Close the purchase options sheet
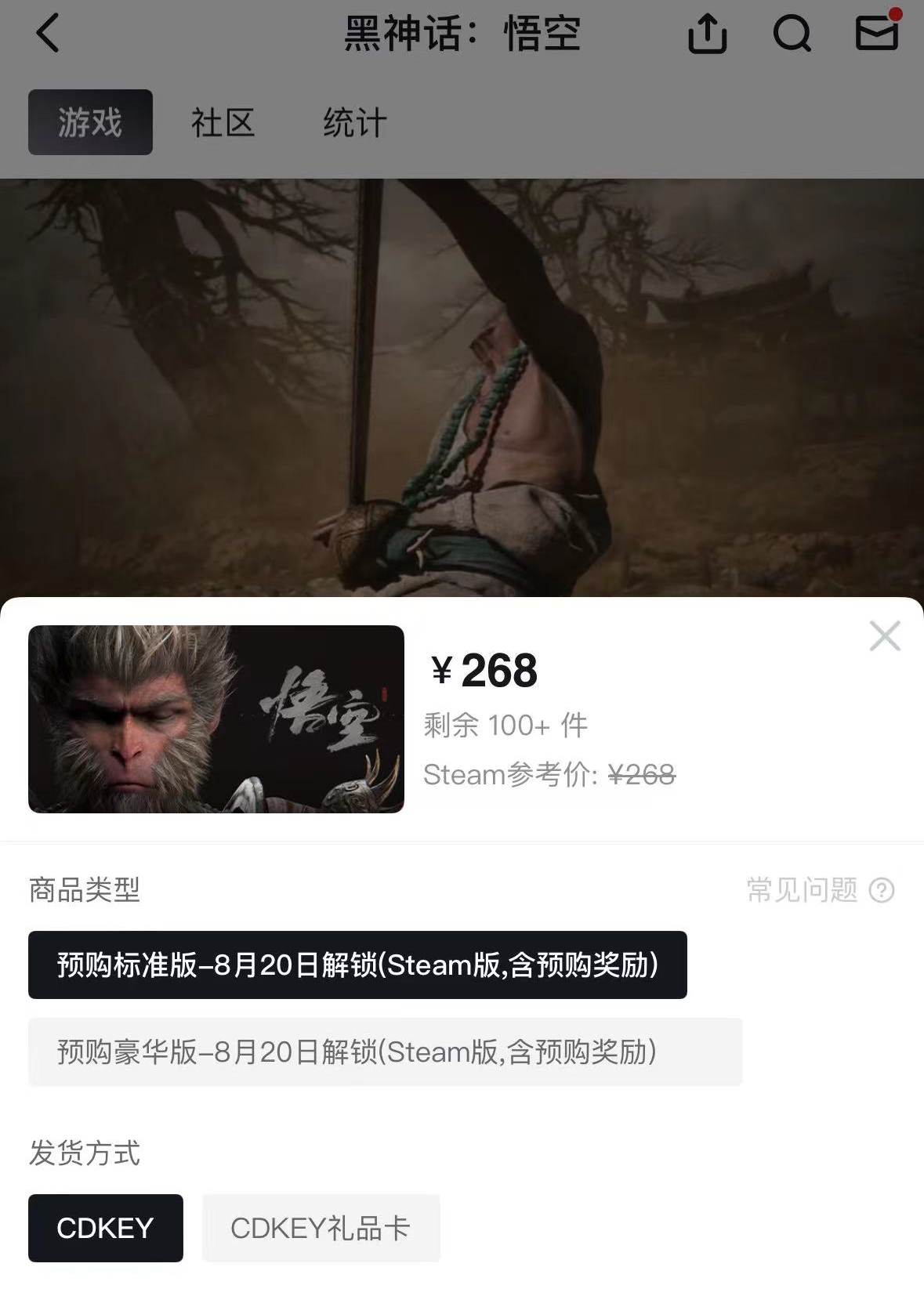This screenshot has height=1296, width=924. [x=885, y=636]
